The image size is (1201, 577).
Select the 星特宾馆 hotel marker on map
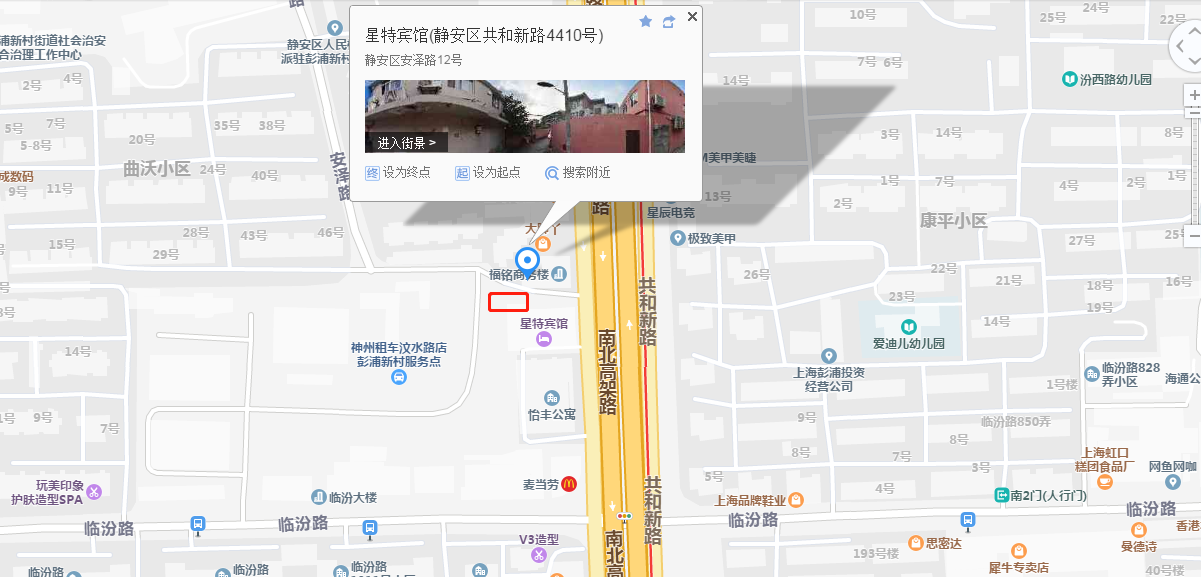point(544,340)
